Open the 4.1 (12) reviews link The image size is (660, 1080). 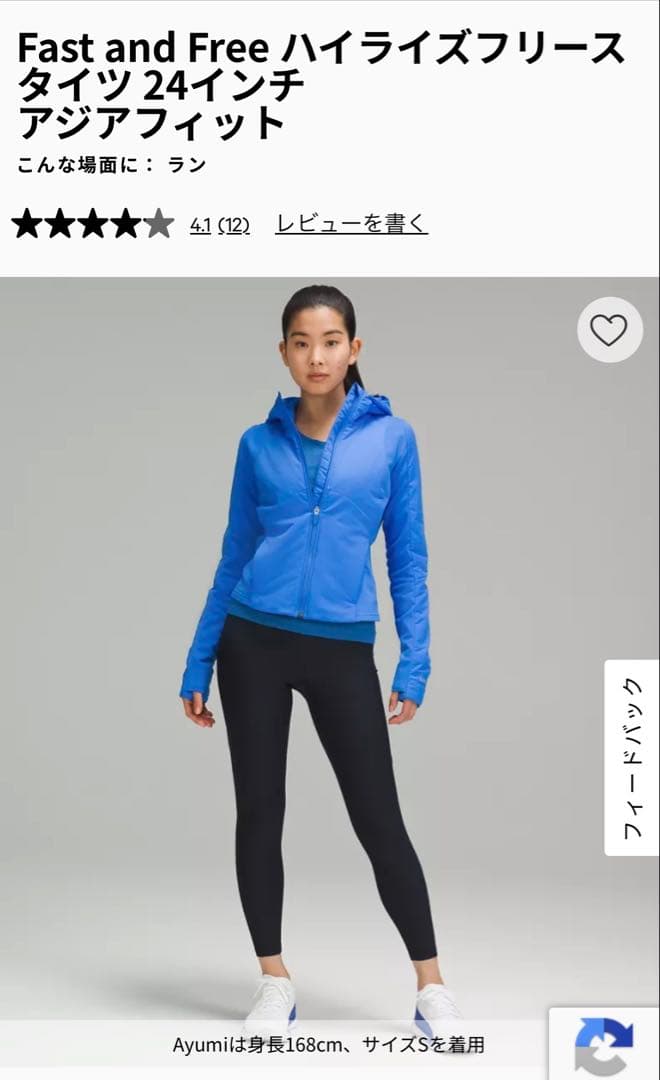point(219,225)
